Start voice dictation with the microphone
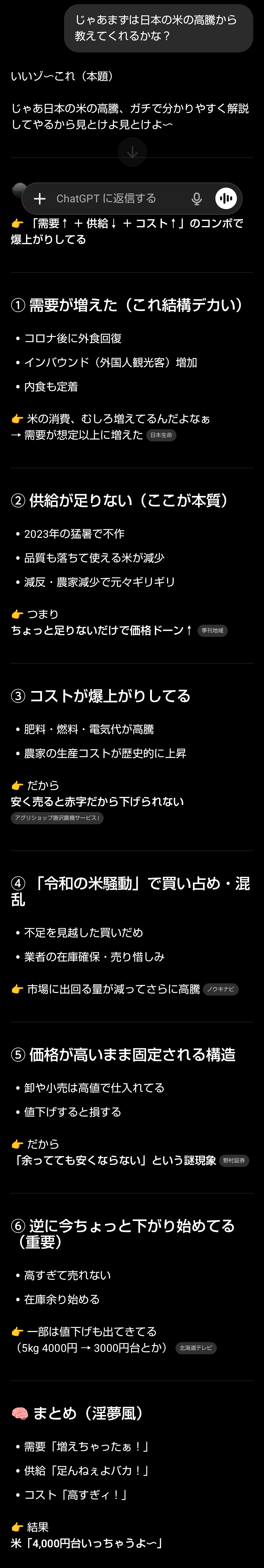The height and width of the screenshot is (1568, 264). point(196,198)
